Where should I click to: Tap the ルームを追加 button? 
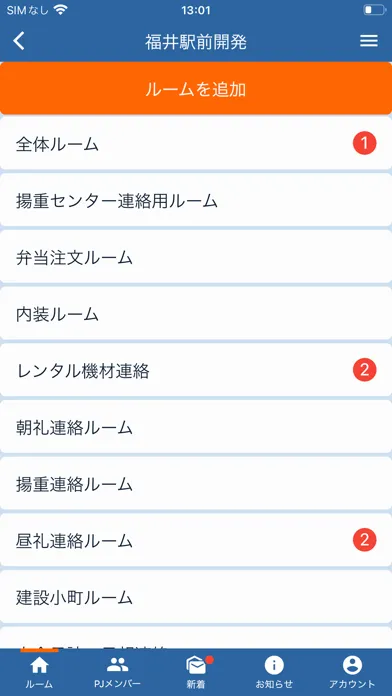(196, 89)
